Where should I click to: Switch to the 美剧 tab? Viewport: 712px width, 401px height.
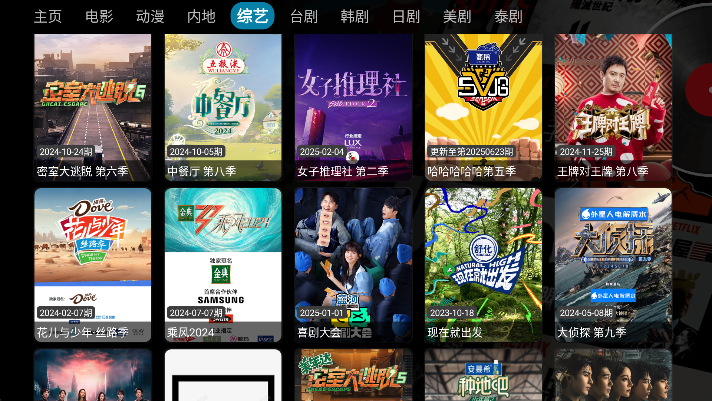point(457,16)
